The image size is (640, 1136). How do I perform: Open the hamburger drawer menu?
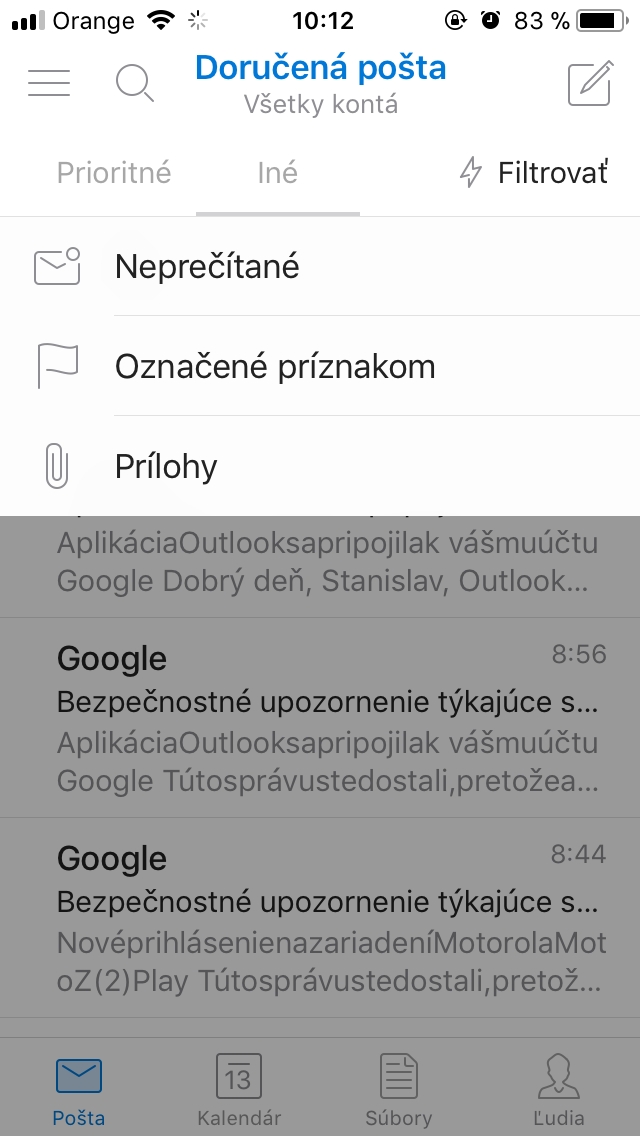pos(49,83)
